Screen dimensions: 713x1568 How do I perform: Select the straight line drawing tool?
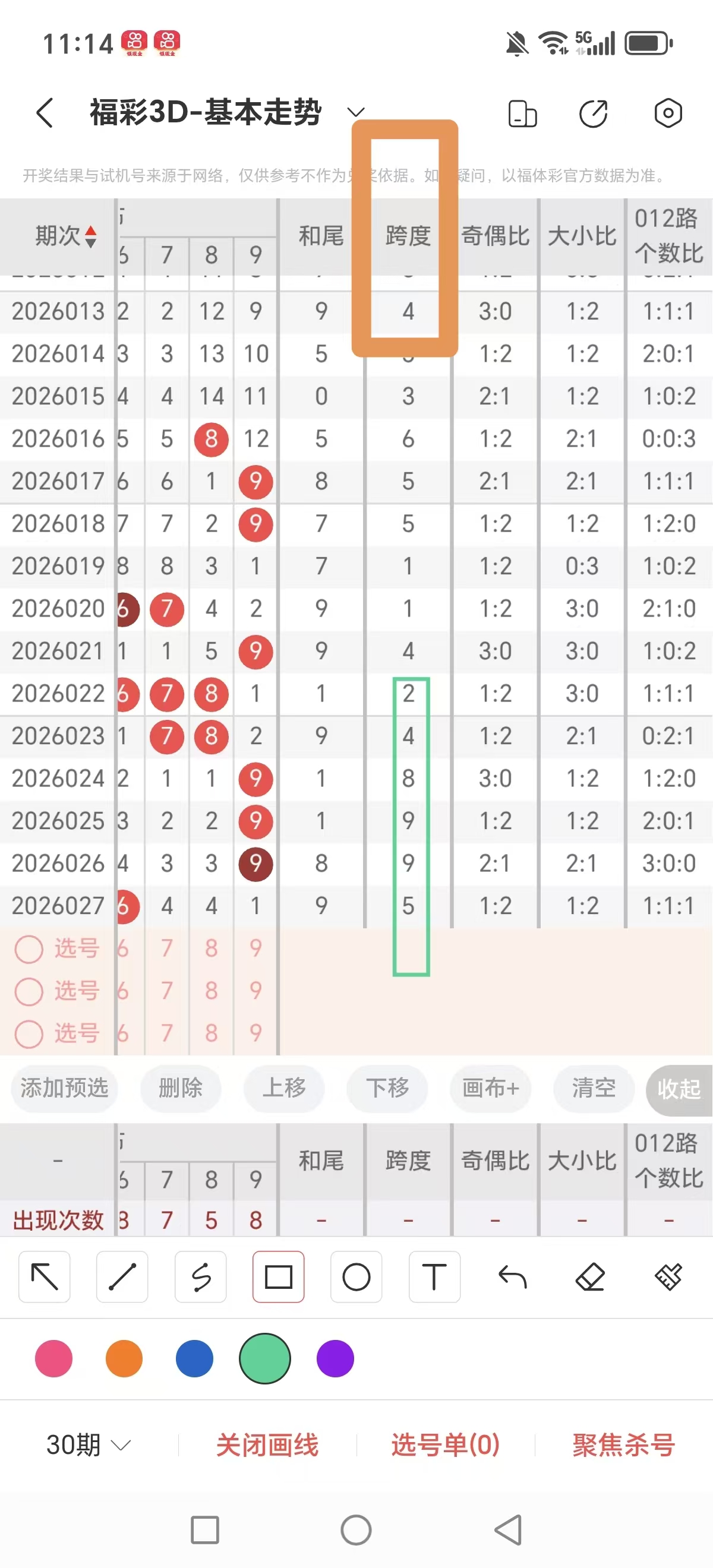coord(122,1278)
